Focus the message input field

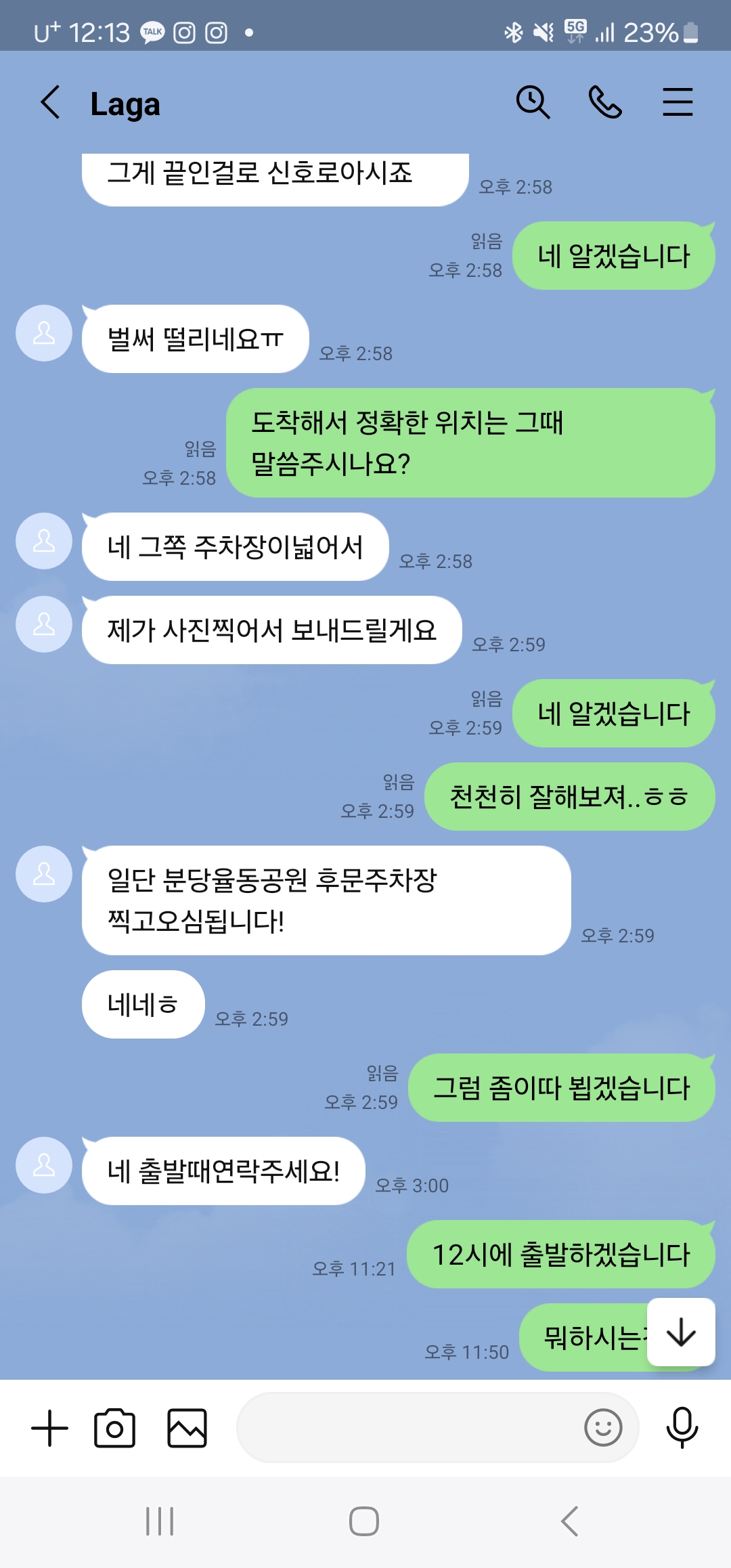click(x=406, y=1428)
